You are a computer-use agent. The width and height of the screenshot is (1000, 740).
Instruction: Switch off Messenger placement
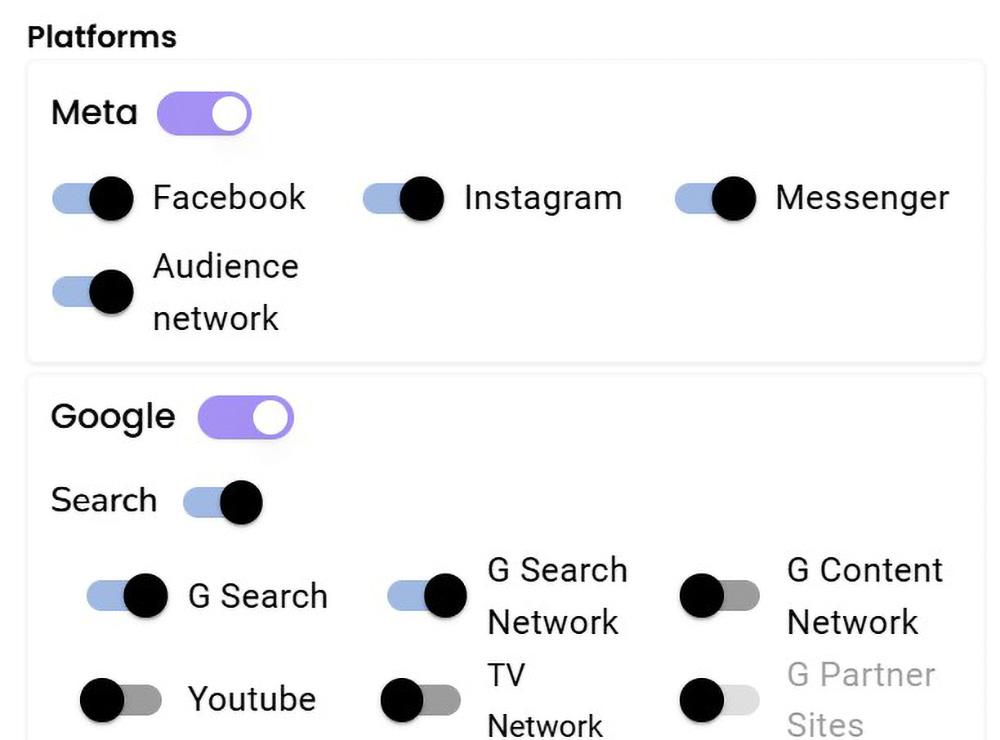click(x=716, y=198)
